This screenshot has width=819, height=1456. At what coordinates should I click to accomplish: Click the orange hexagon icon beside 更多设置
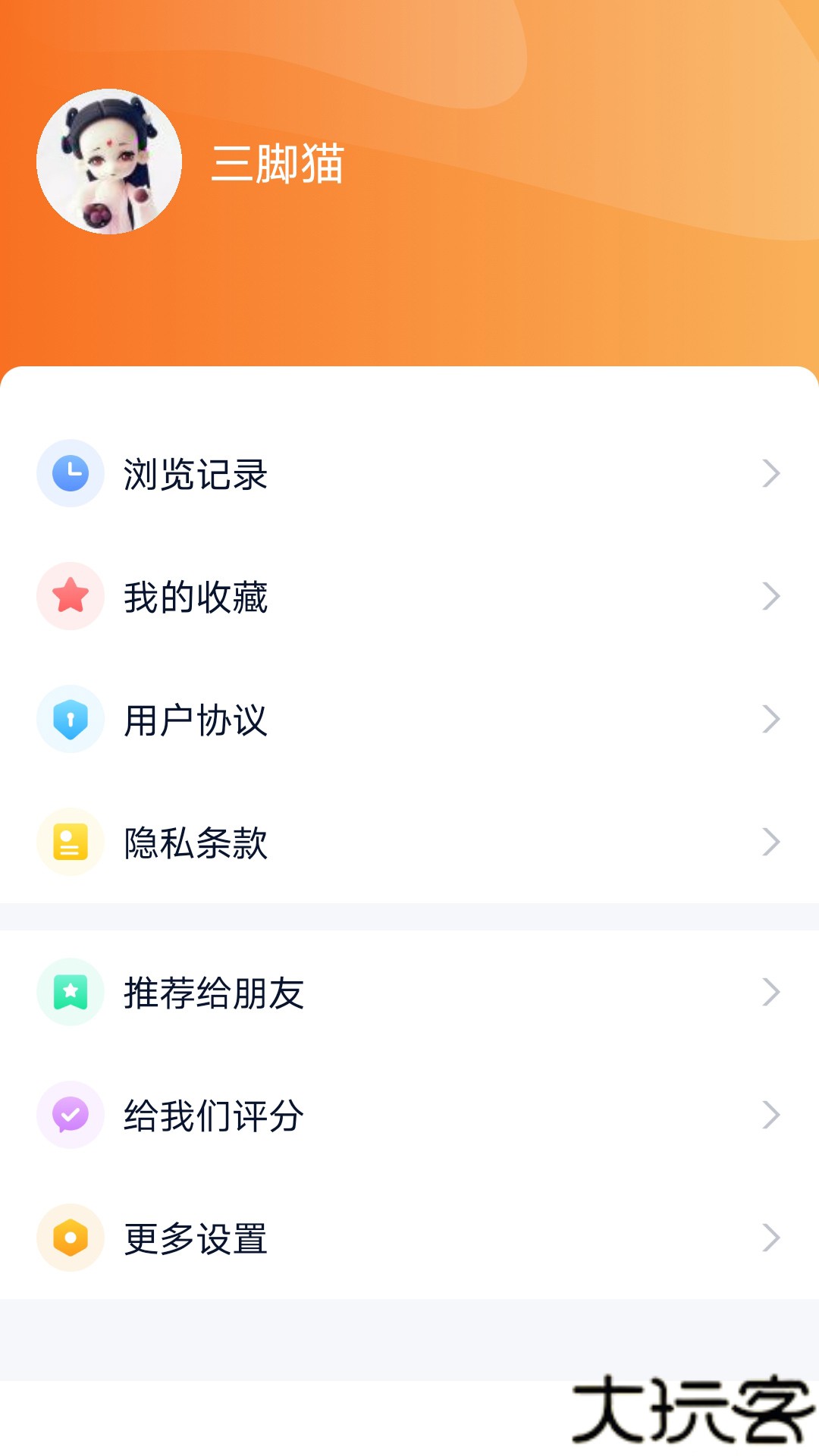coord(71,1238)
